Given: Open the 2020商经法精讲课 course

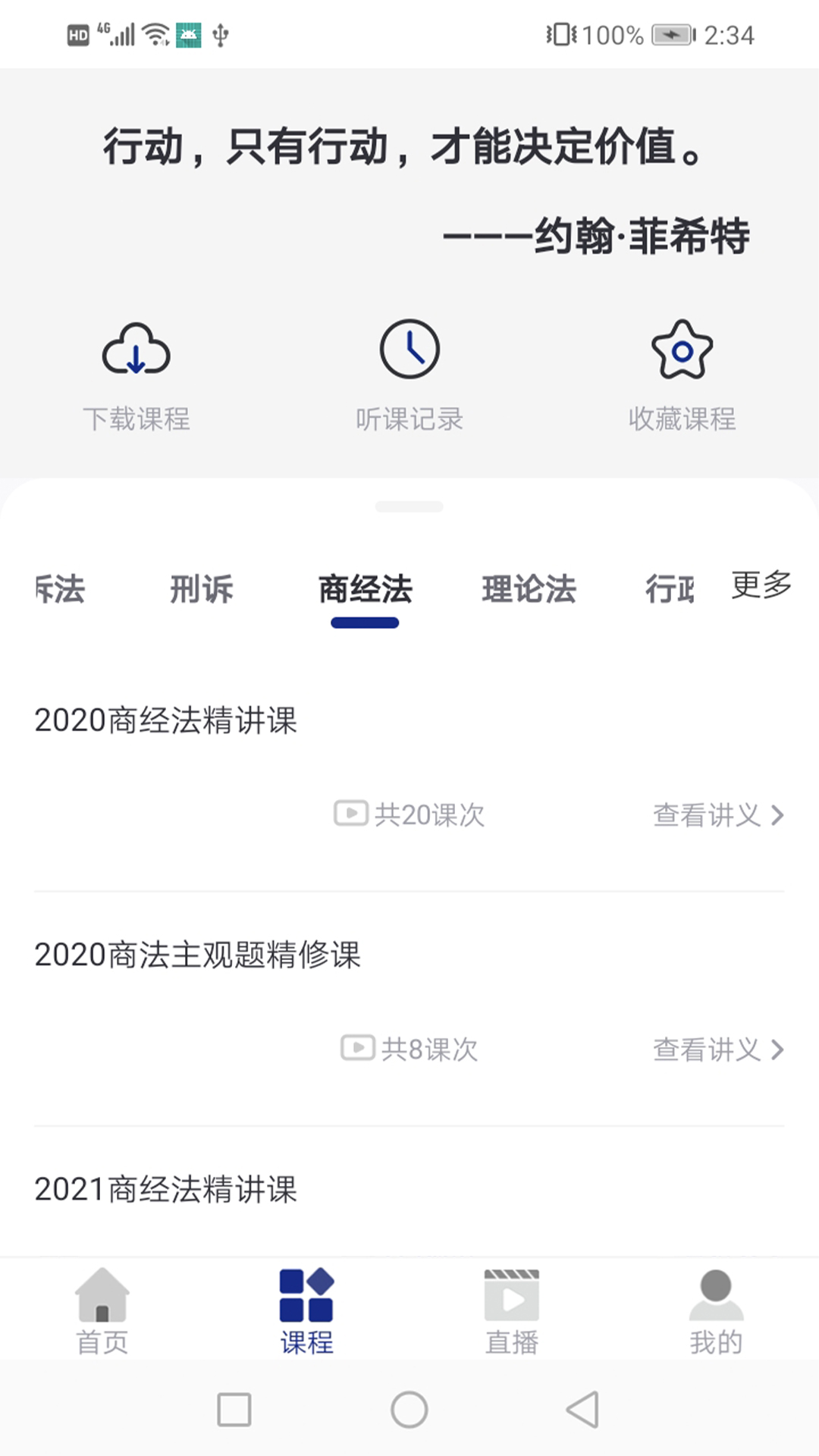Looking at the screenshot, I should [165, 721].
